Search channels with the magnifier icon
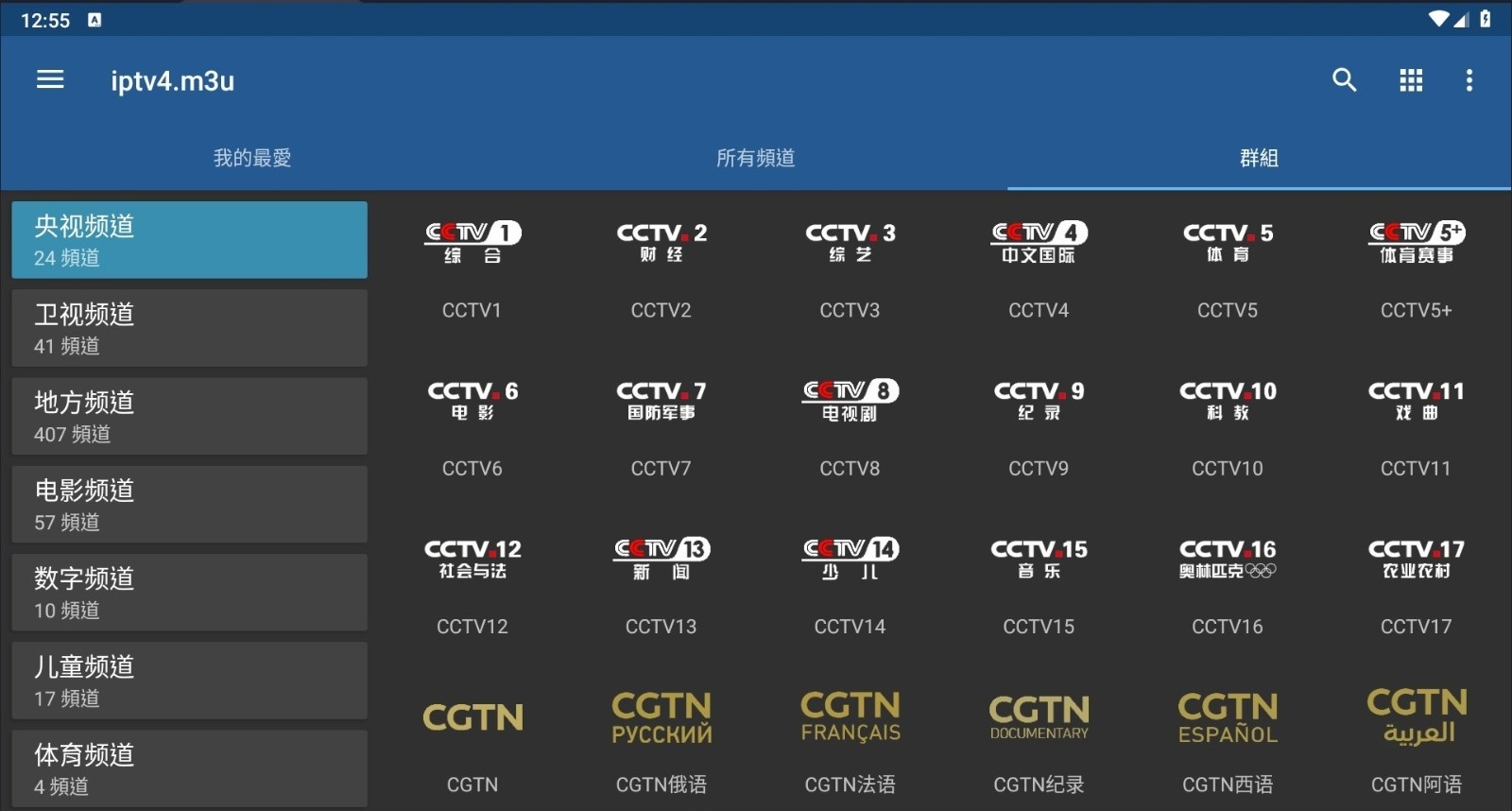 [x=1344, y=80]
